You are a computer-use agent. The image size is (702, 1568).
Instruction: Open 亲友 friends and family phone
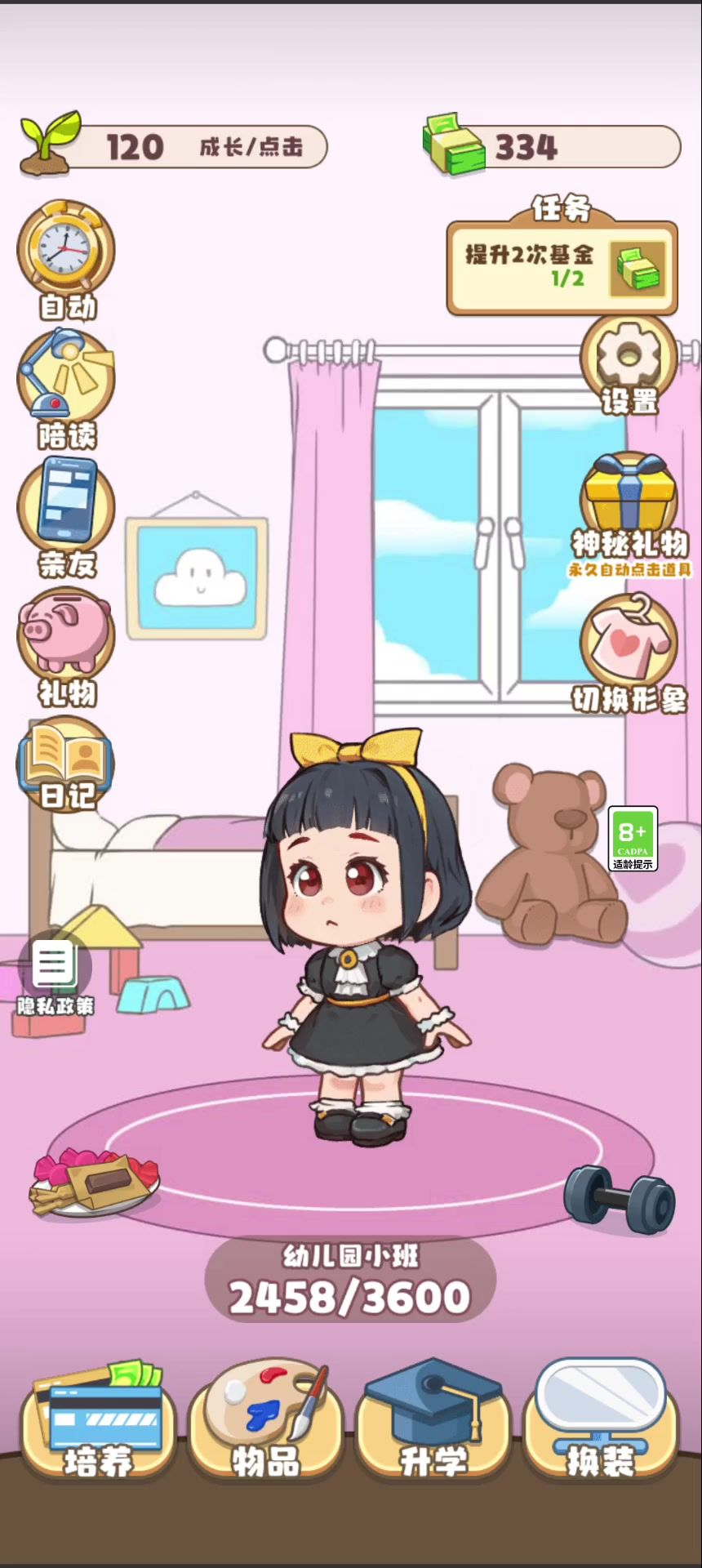[65, 513]
